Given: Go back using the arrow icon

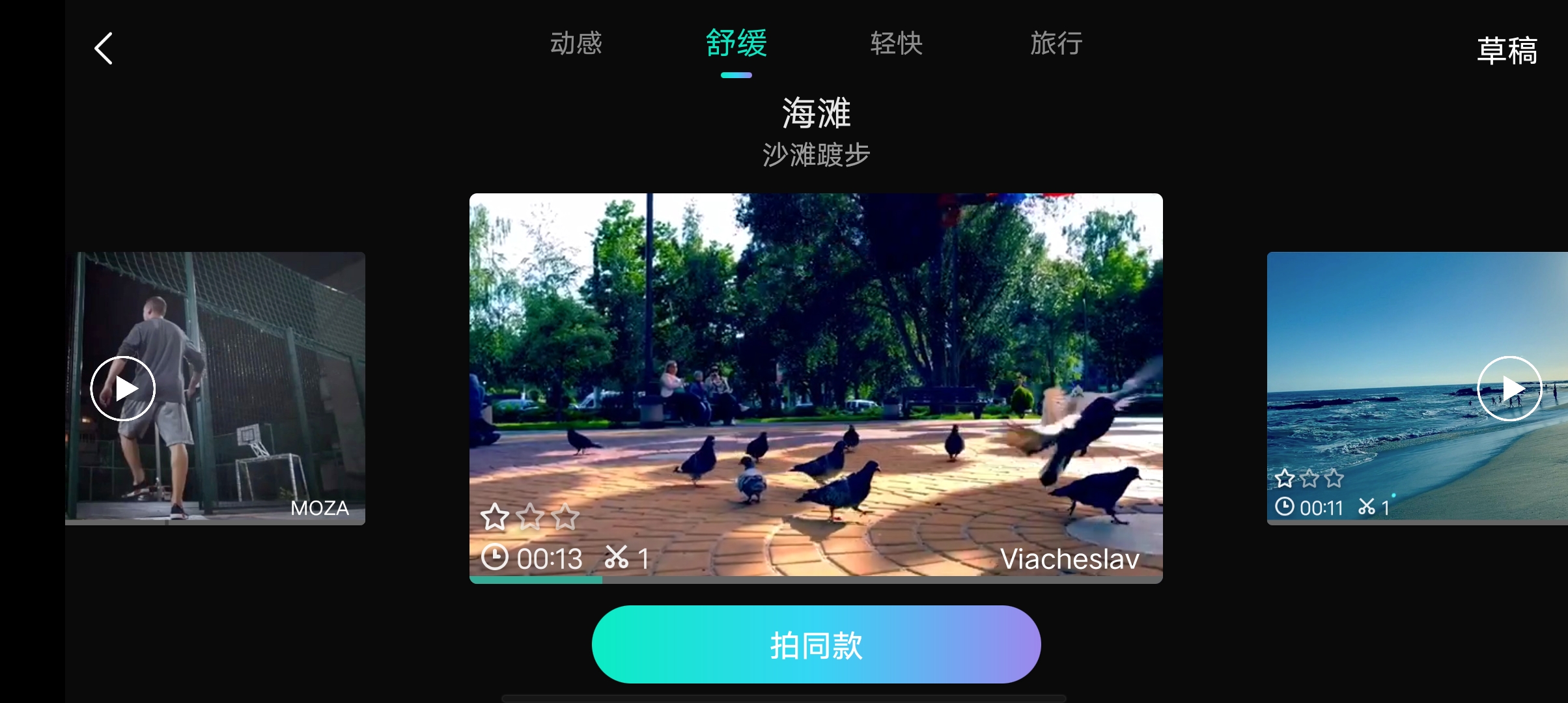Looking at the screenshot, I should [104, 49].
